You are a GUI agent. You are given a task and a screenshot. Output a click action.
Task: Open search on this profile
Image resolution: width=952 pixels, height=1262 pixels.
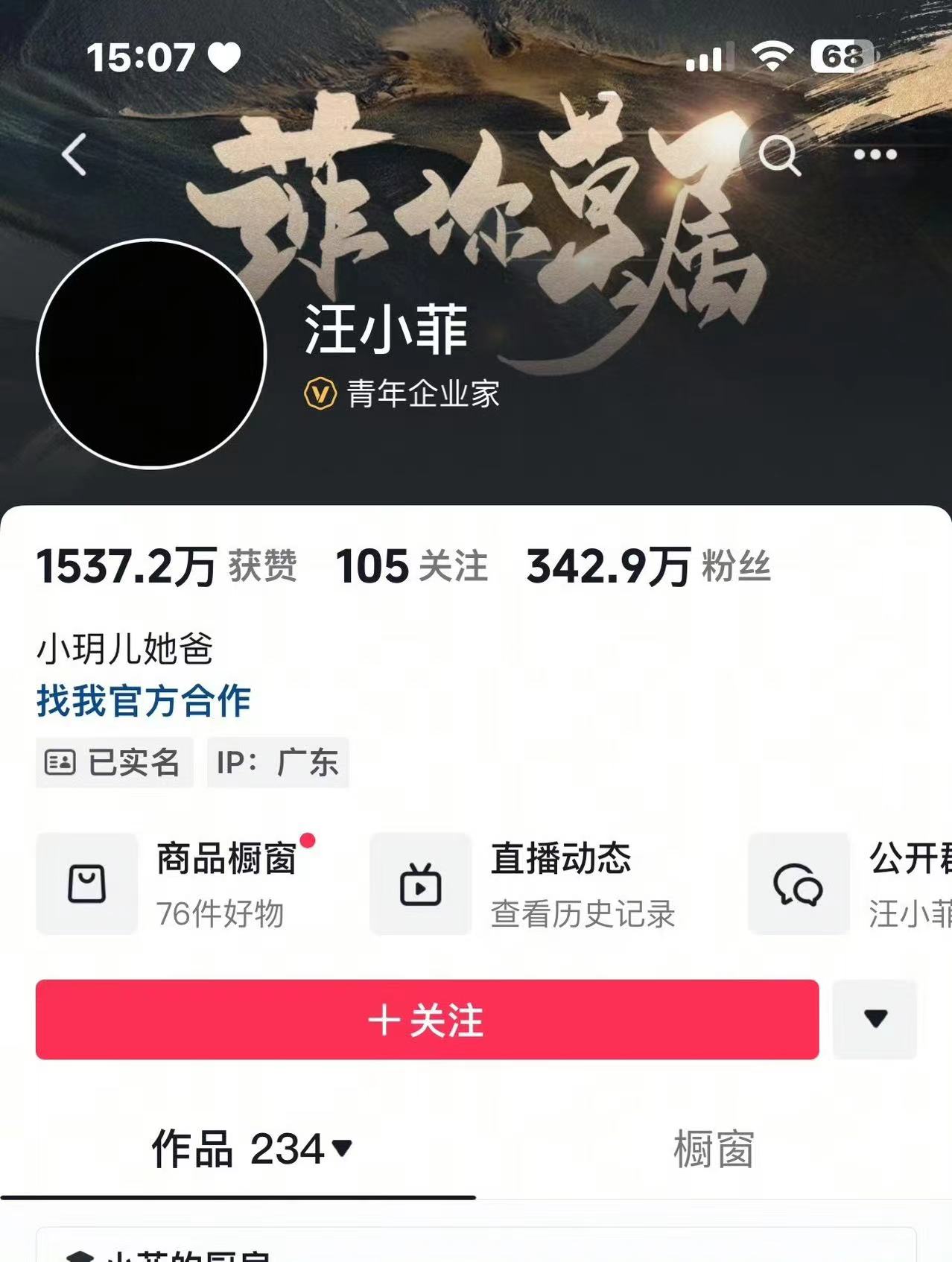pyautogui.click(x=778, y=155)
